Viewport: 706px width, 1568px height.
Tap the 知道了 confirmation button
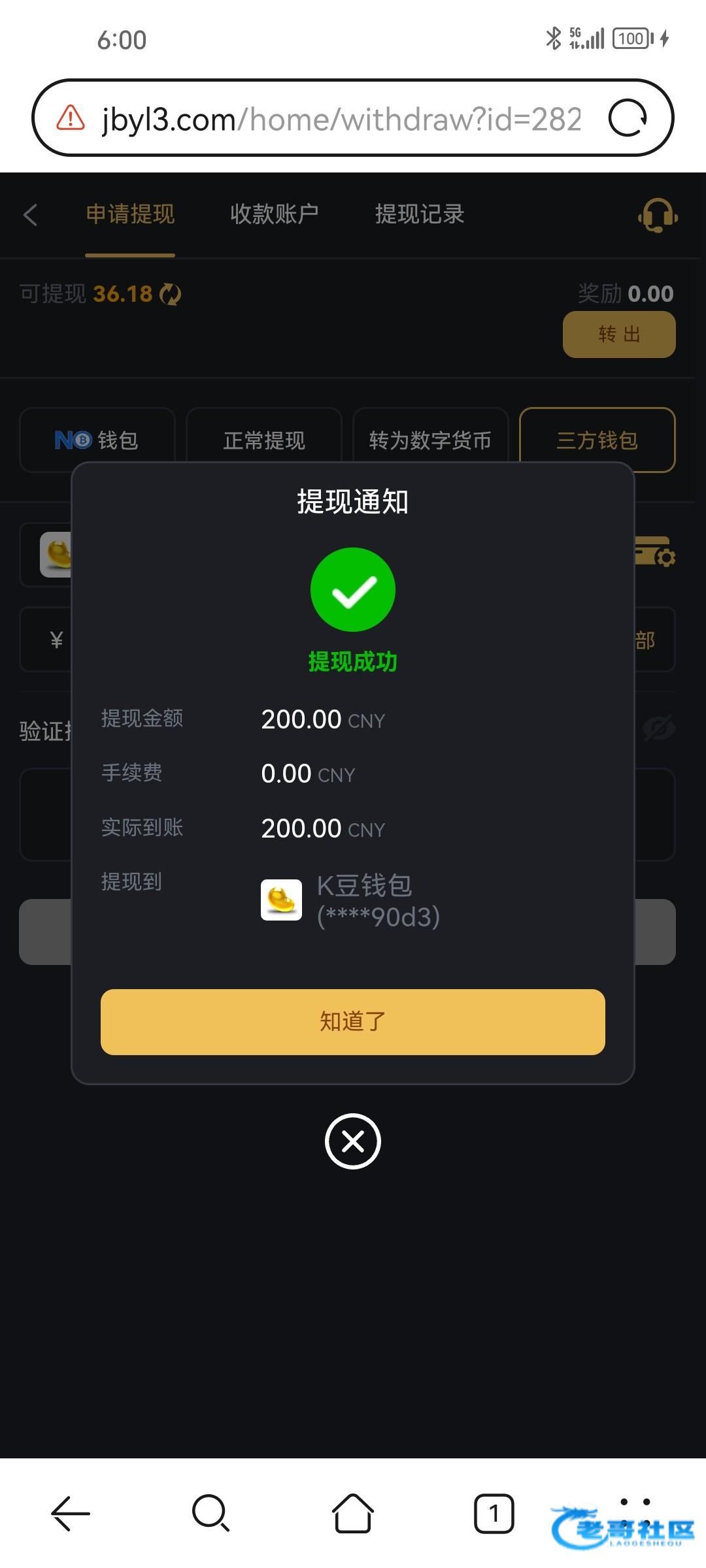pyautogui.click(x=353, y=1021)
